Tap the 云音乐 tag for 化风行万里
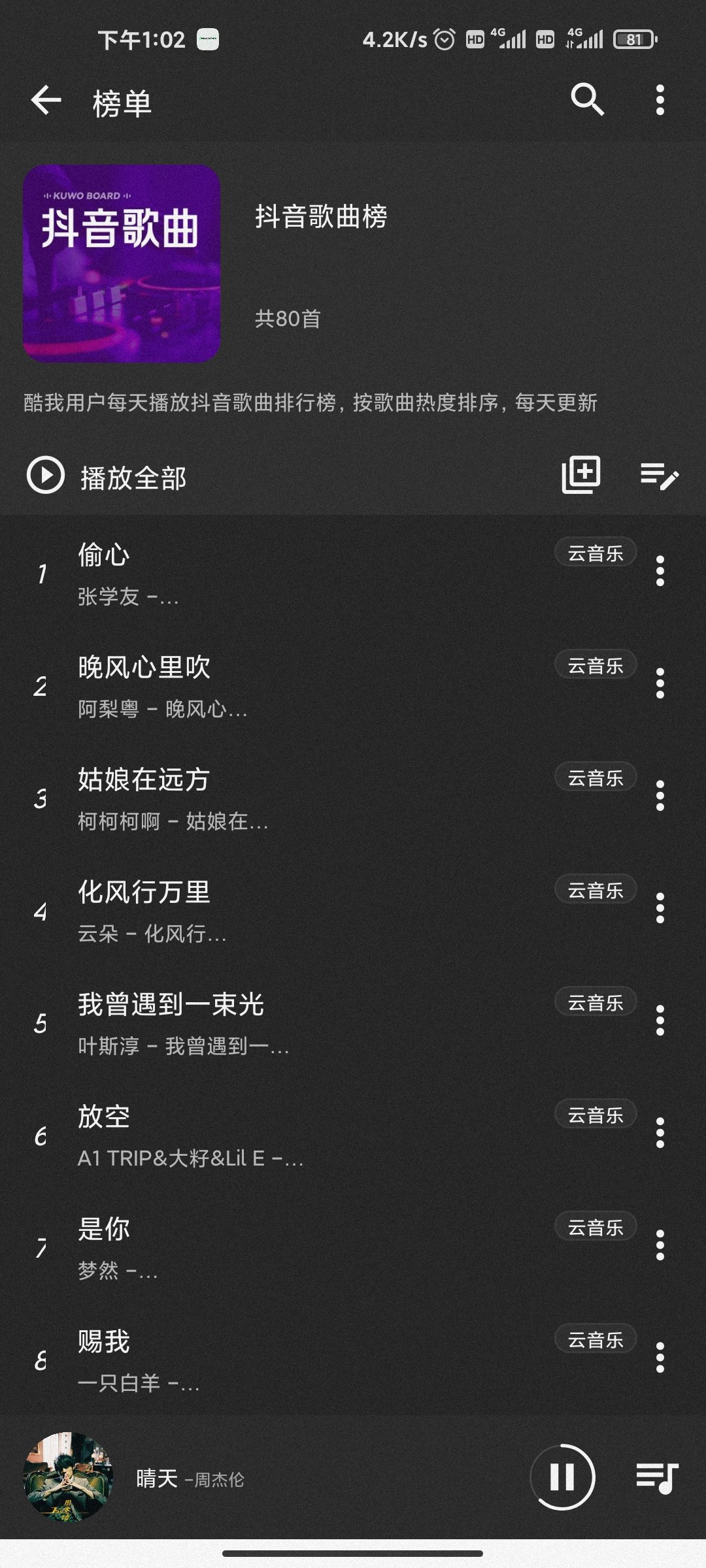706x1568 pixels. click(595, 889)
